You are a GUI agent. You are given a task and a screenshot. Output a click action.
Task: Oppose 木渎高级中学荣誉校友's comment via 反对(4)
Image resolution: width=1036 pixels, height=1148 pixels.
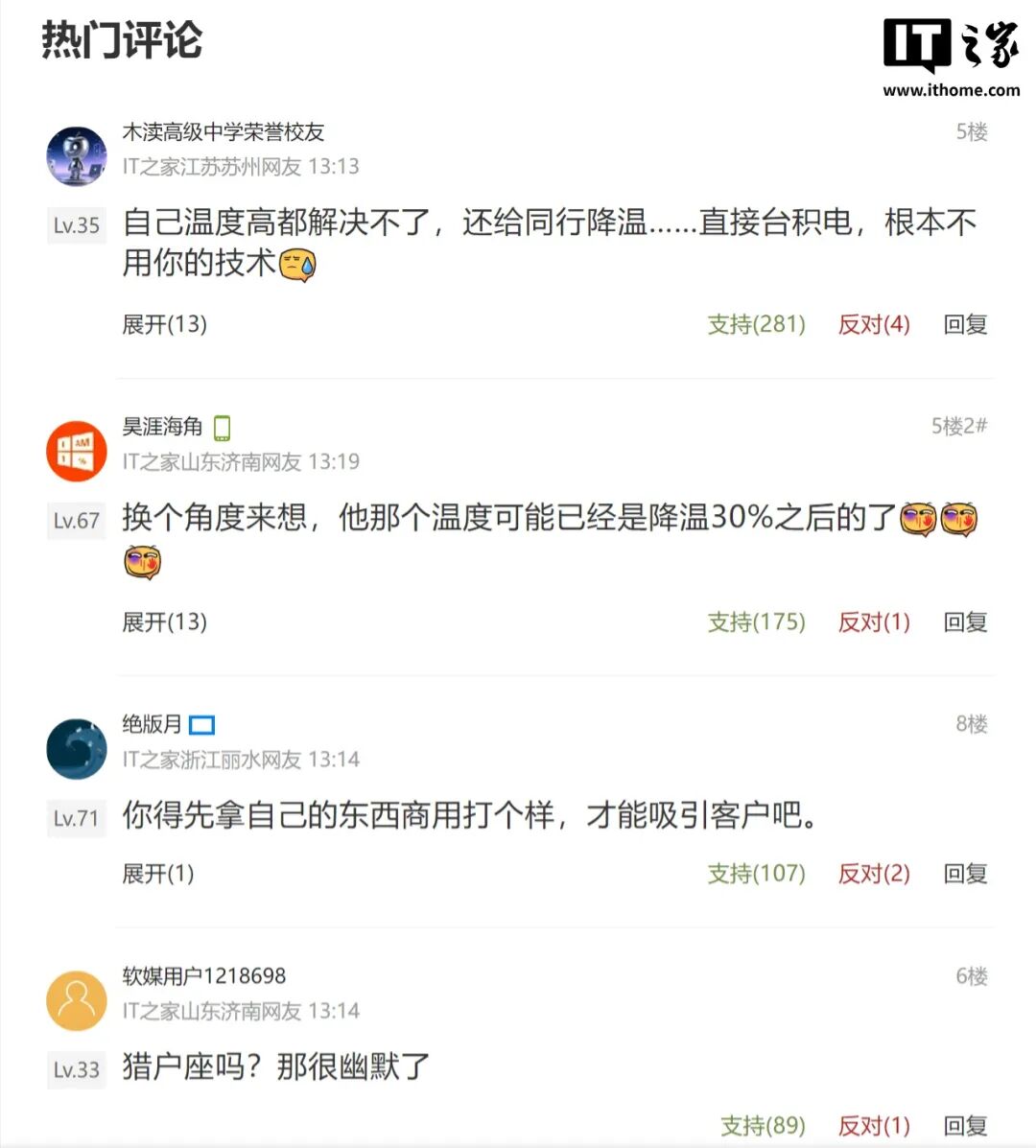click(x=873, y=324)
